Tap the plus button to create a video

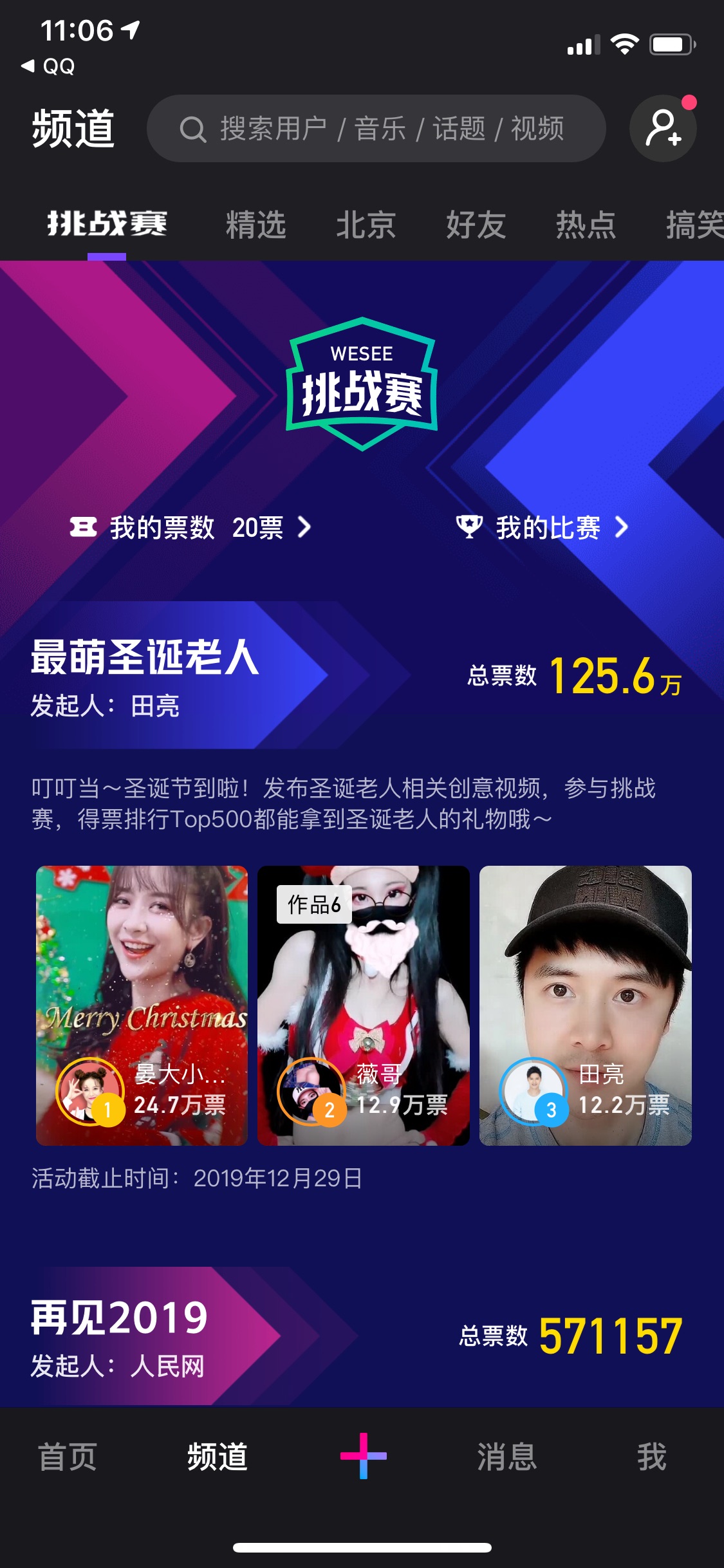click(x=363, y=1455)
